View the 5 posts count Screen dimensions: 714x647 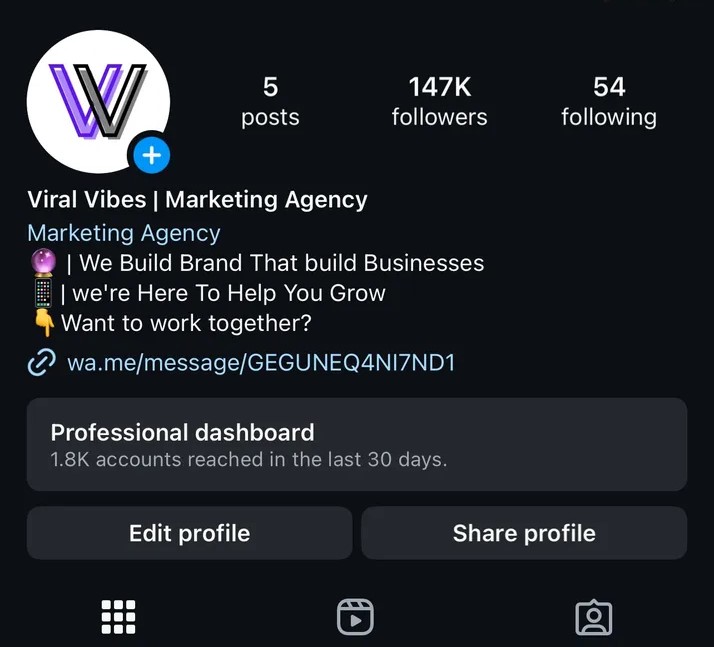[x=270, y=102]
